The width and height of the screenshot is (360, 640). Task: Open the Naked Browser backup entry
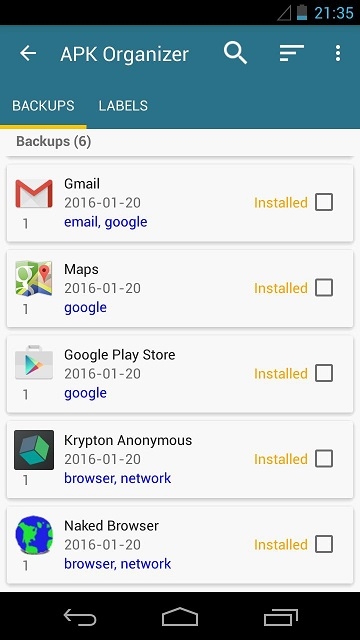180,545
